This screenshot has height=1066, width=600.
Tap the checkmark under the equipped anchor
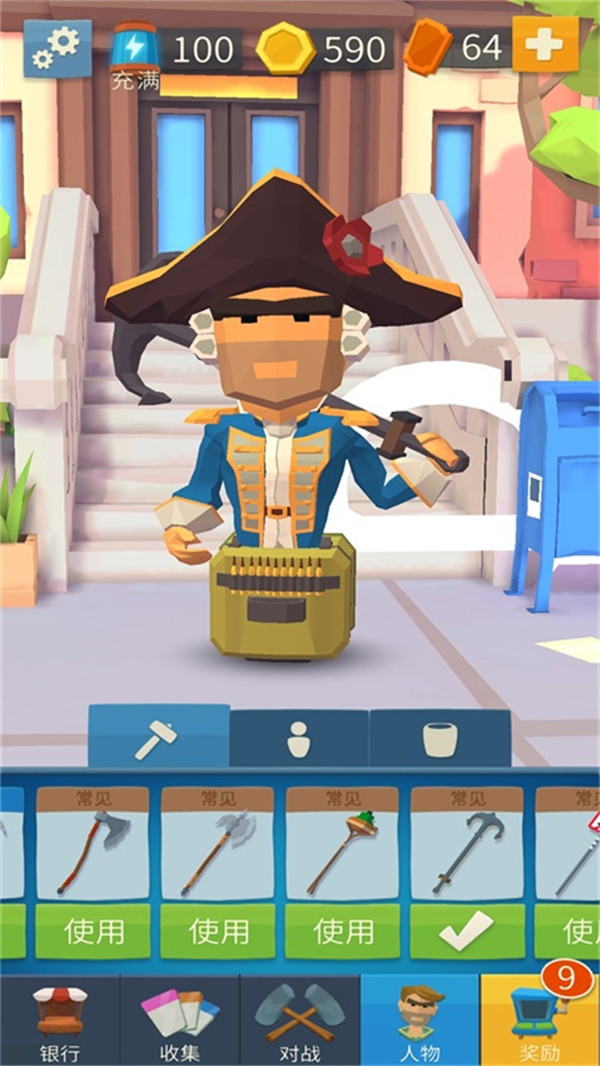(467, 932)
